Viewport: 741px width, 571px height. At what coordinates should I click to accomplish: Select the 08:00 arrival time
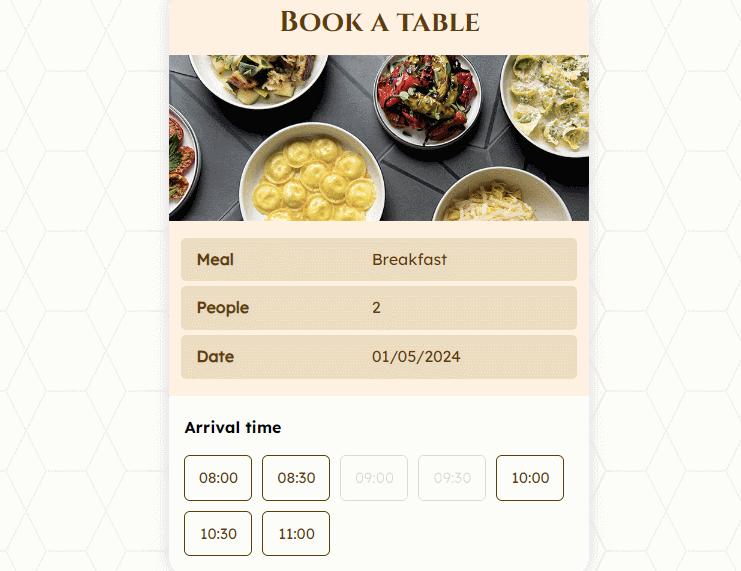(218, 478)
